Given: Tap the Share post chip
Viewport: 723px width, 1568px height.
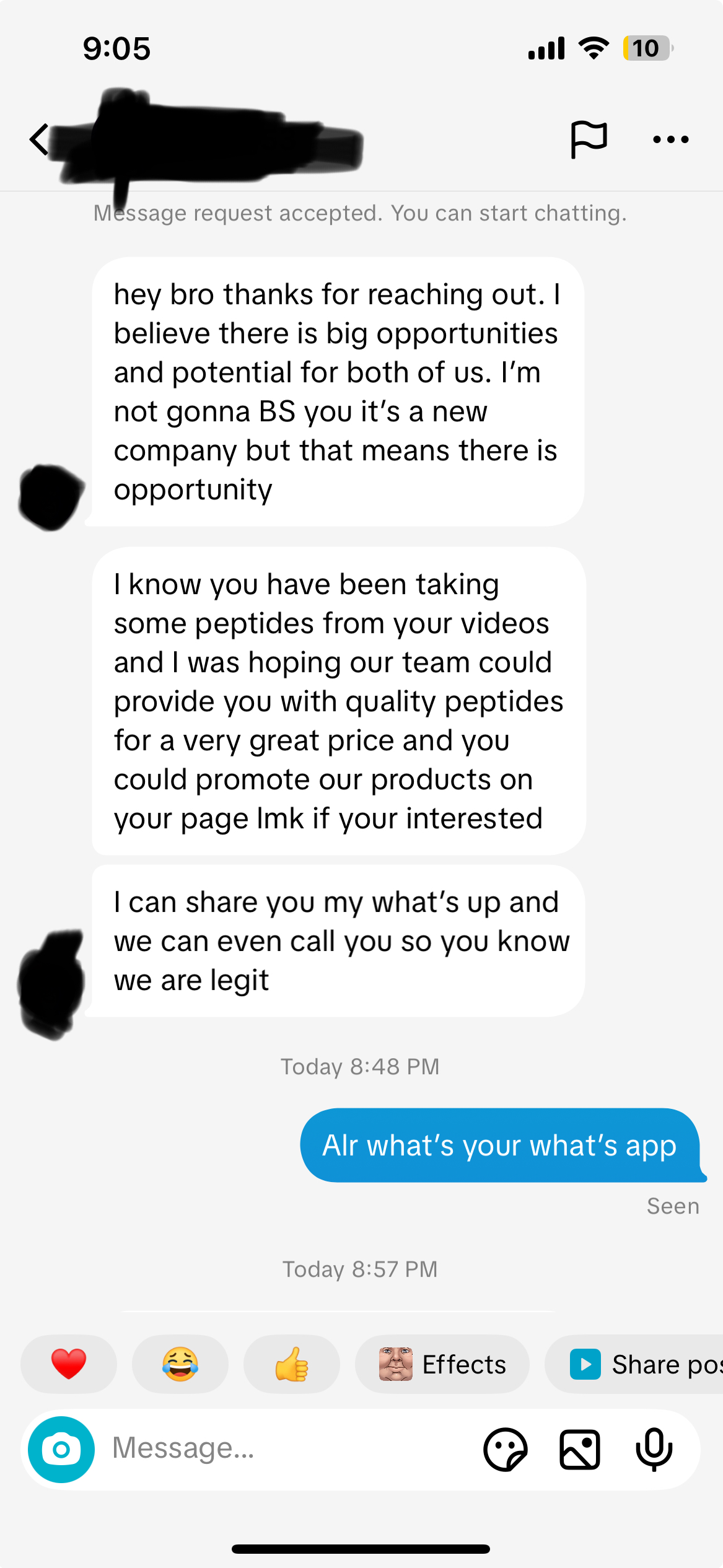Looking at the screenshot, I should [x=638, y=1364].
